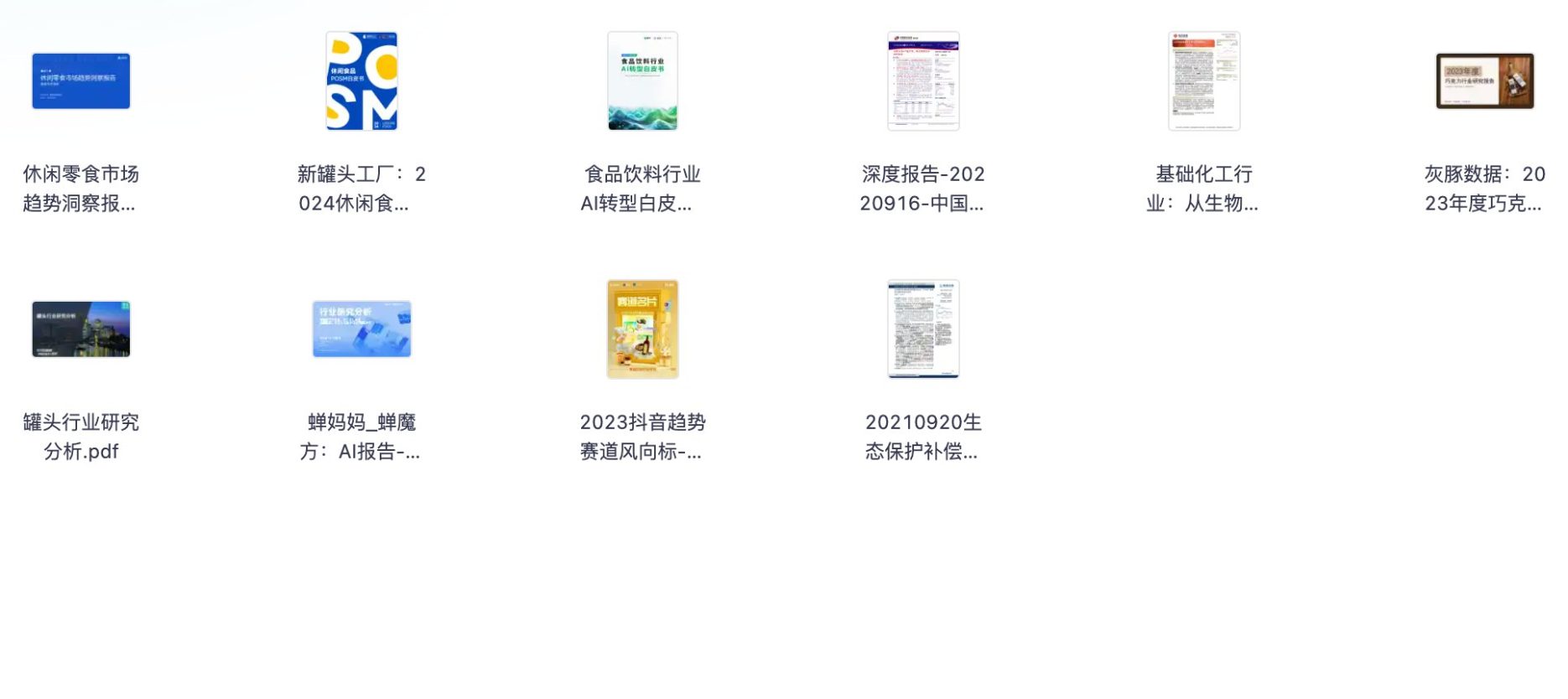Open 新罐头工厂 2024休闲食品 document
The image size is (1568, 699).
click(x=361, y=81)
